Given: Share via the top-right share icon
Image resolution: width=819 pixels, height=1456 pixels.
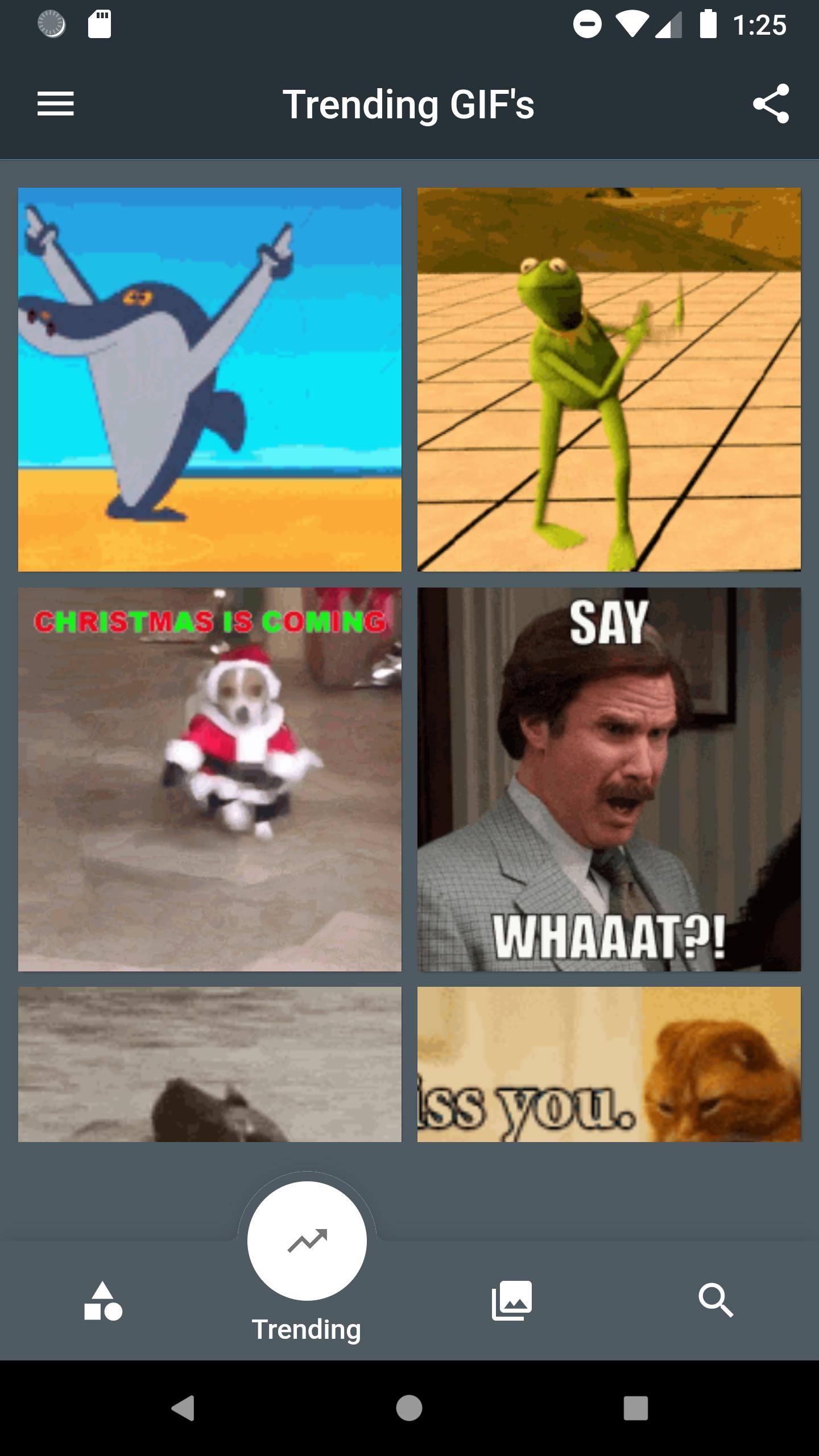Looking at the screenshot, I should click(771, 104).
